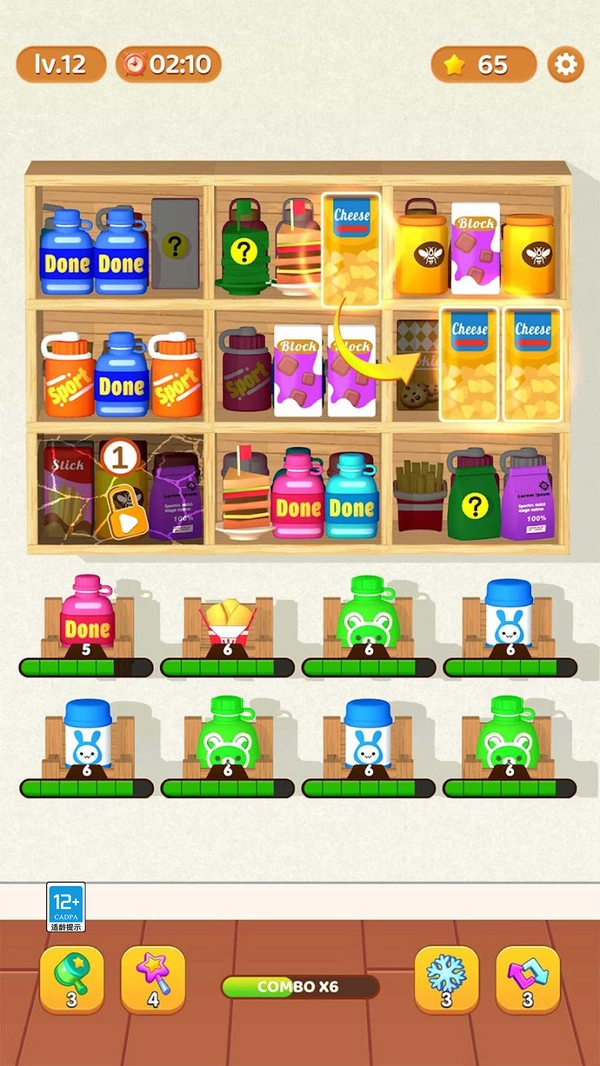This screenshot has width=600, height=1066.
Task: Use the green hammer booster
Action: 72,979
